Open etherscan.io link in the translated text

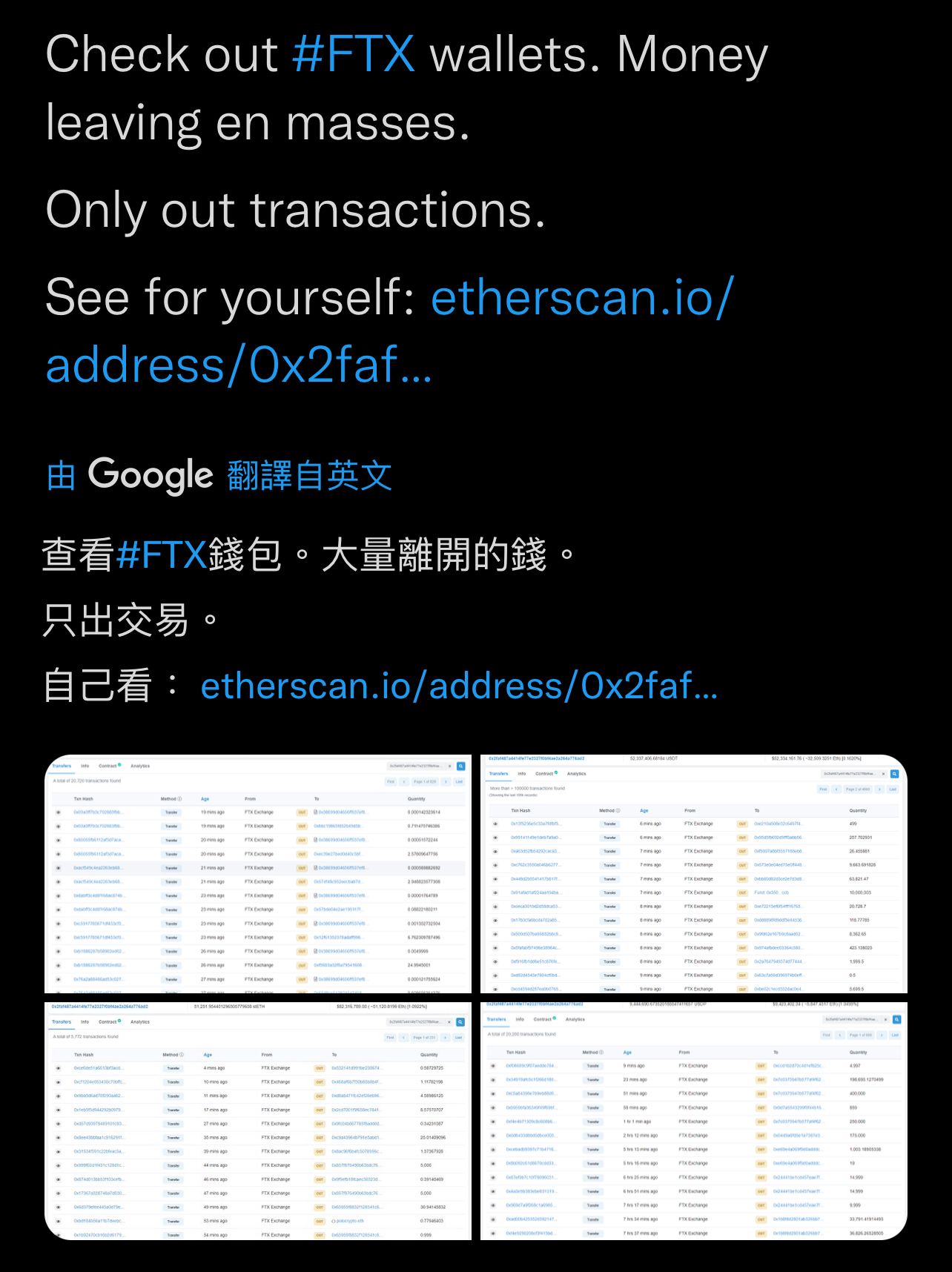458,686
